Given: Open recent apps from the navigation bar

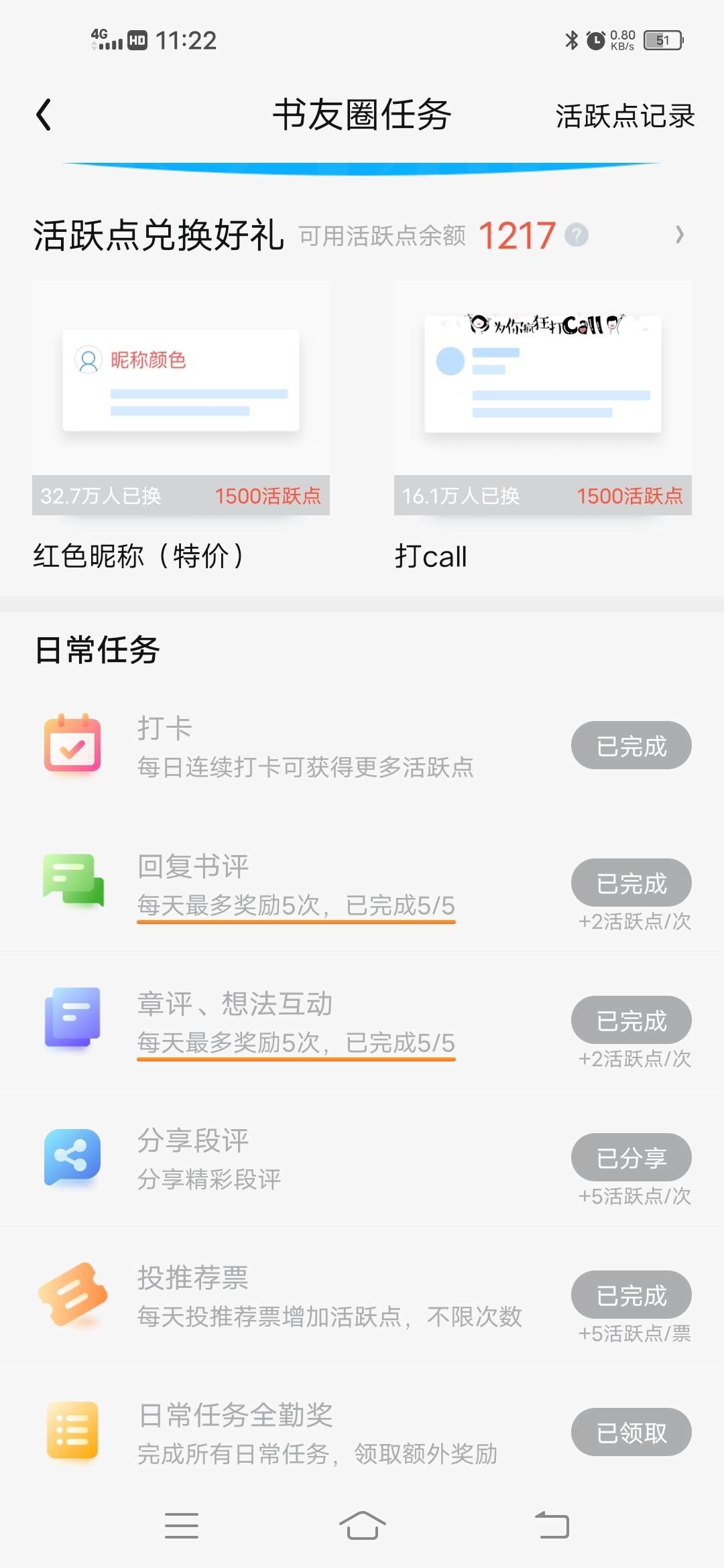Looking at the screenshot, I should pyautogui.click(x=182, y=1526).
